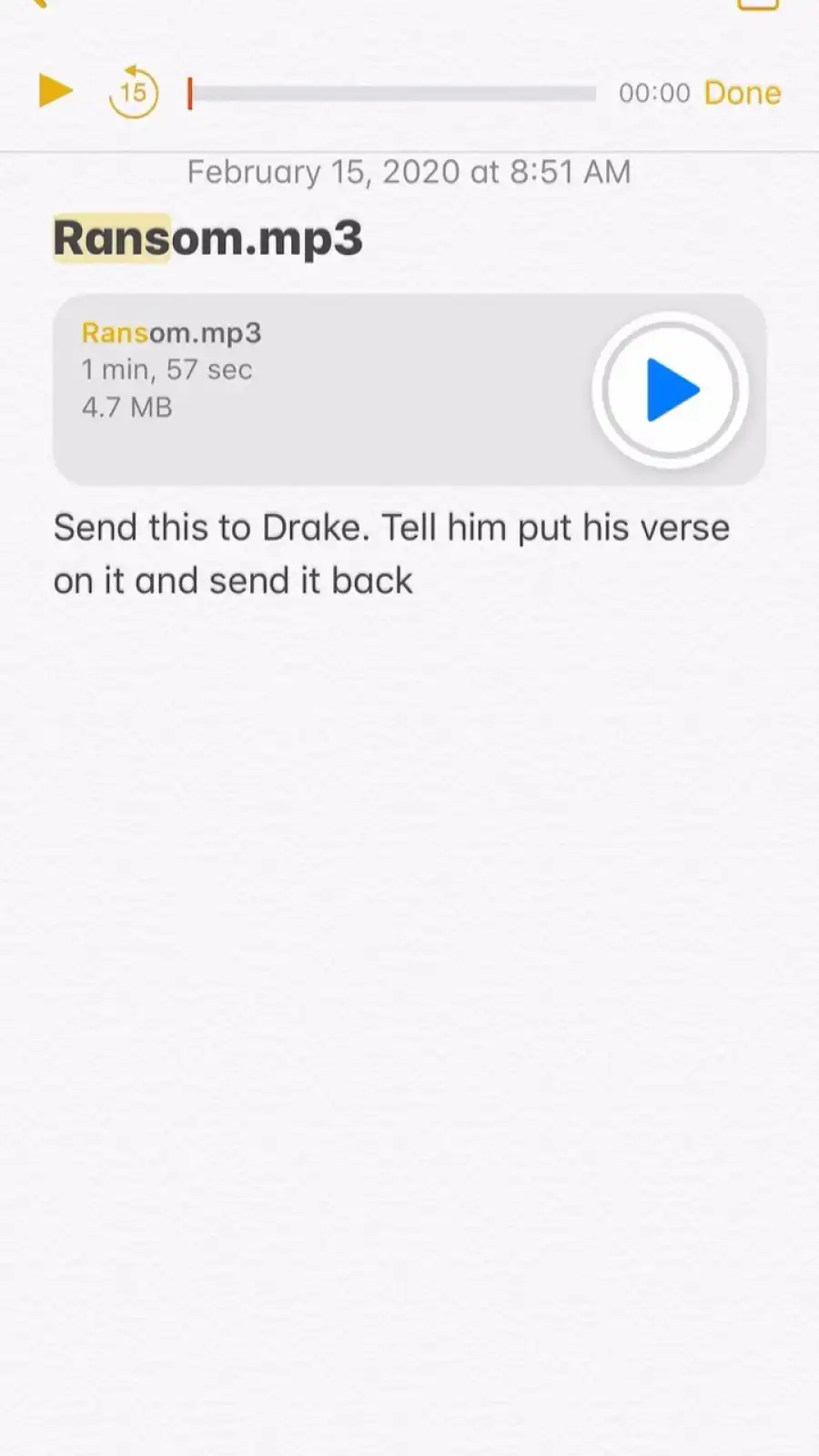This screenshot has height=1456, width=819.
Task: Tap the audio progress scrubber bar
Action: click(392, 93)
